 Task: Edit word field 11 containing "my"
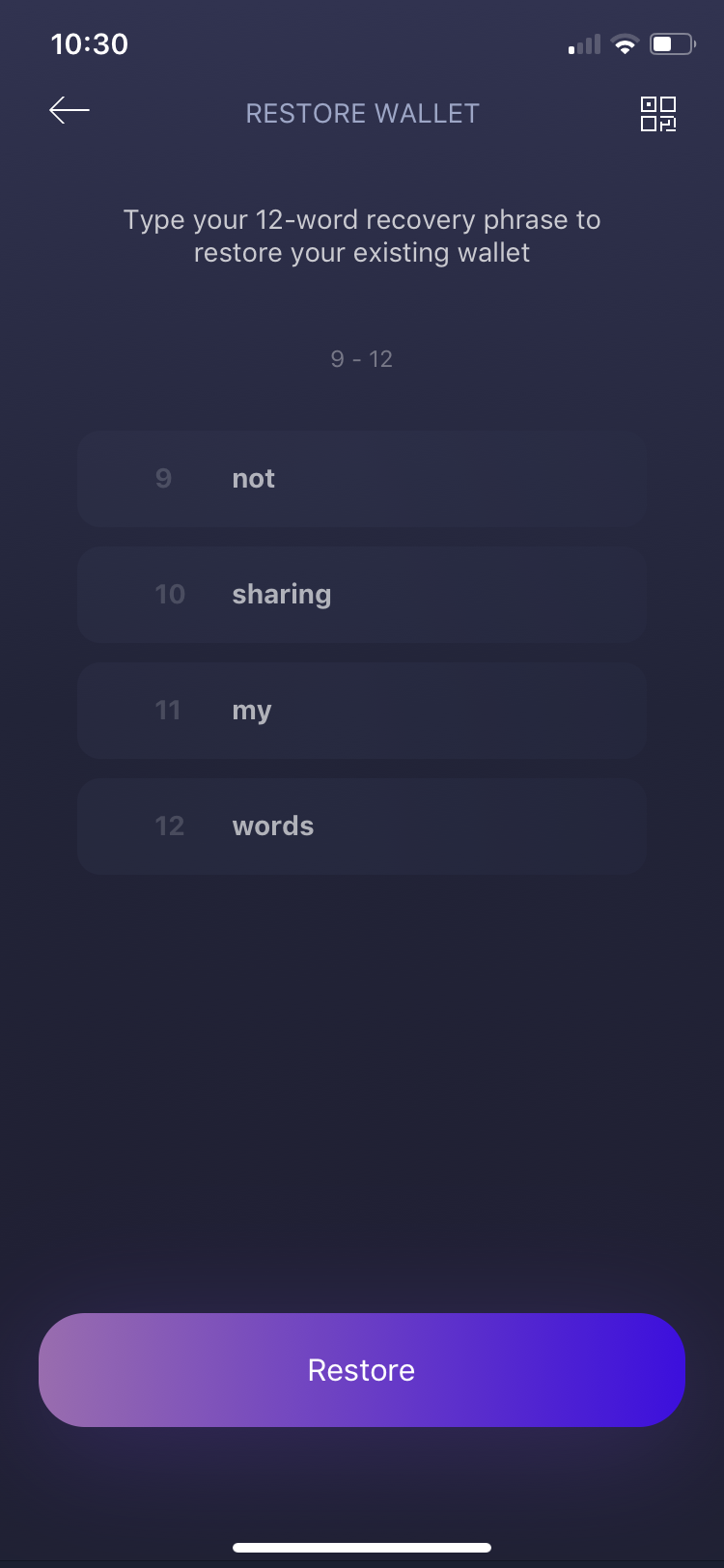point(362,711)
